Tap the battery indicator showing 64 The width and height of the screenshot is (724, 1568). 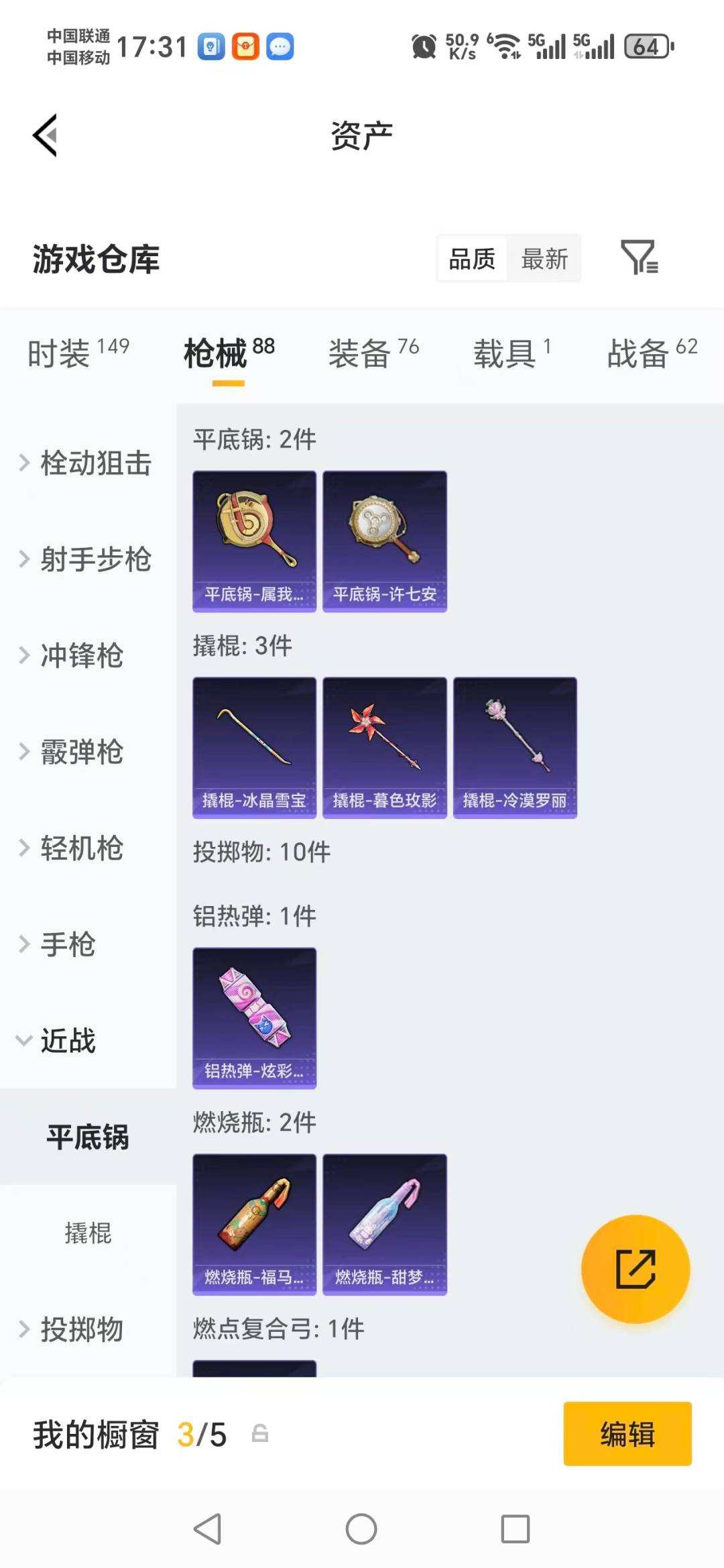point(644,45)
